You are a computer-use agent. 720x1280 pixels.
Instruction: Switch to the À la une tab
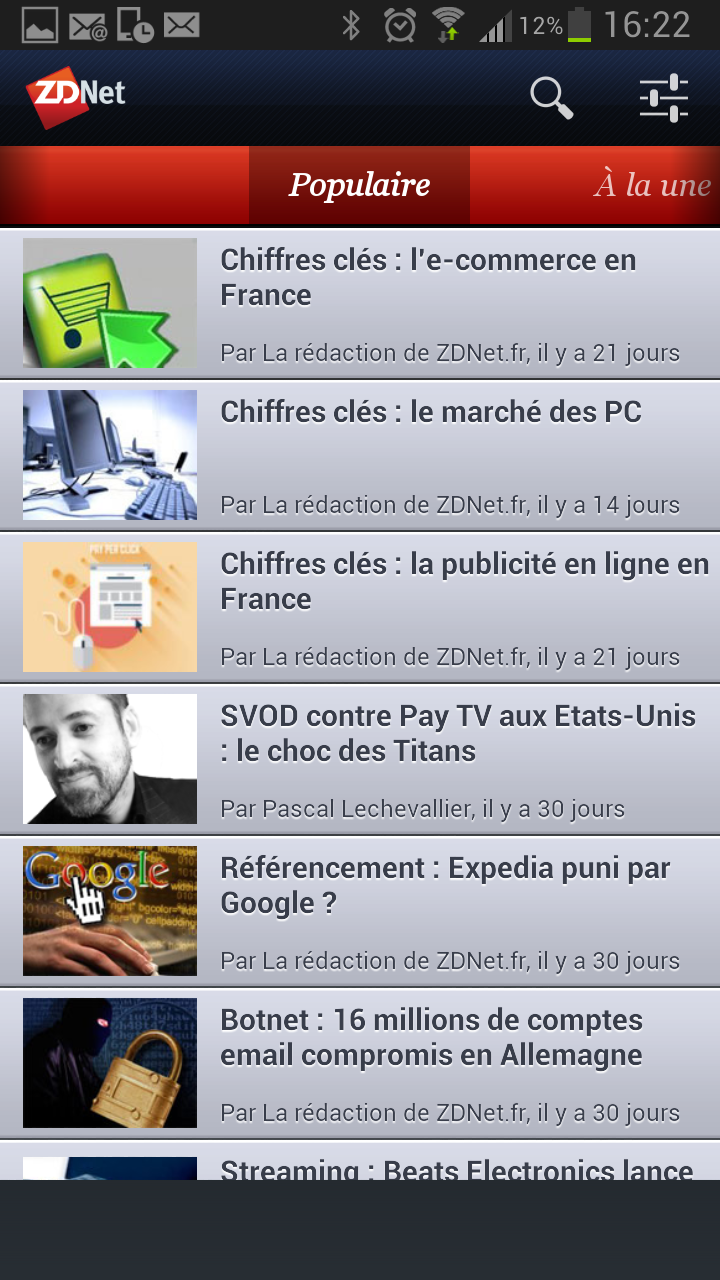point(652,185)
